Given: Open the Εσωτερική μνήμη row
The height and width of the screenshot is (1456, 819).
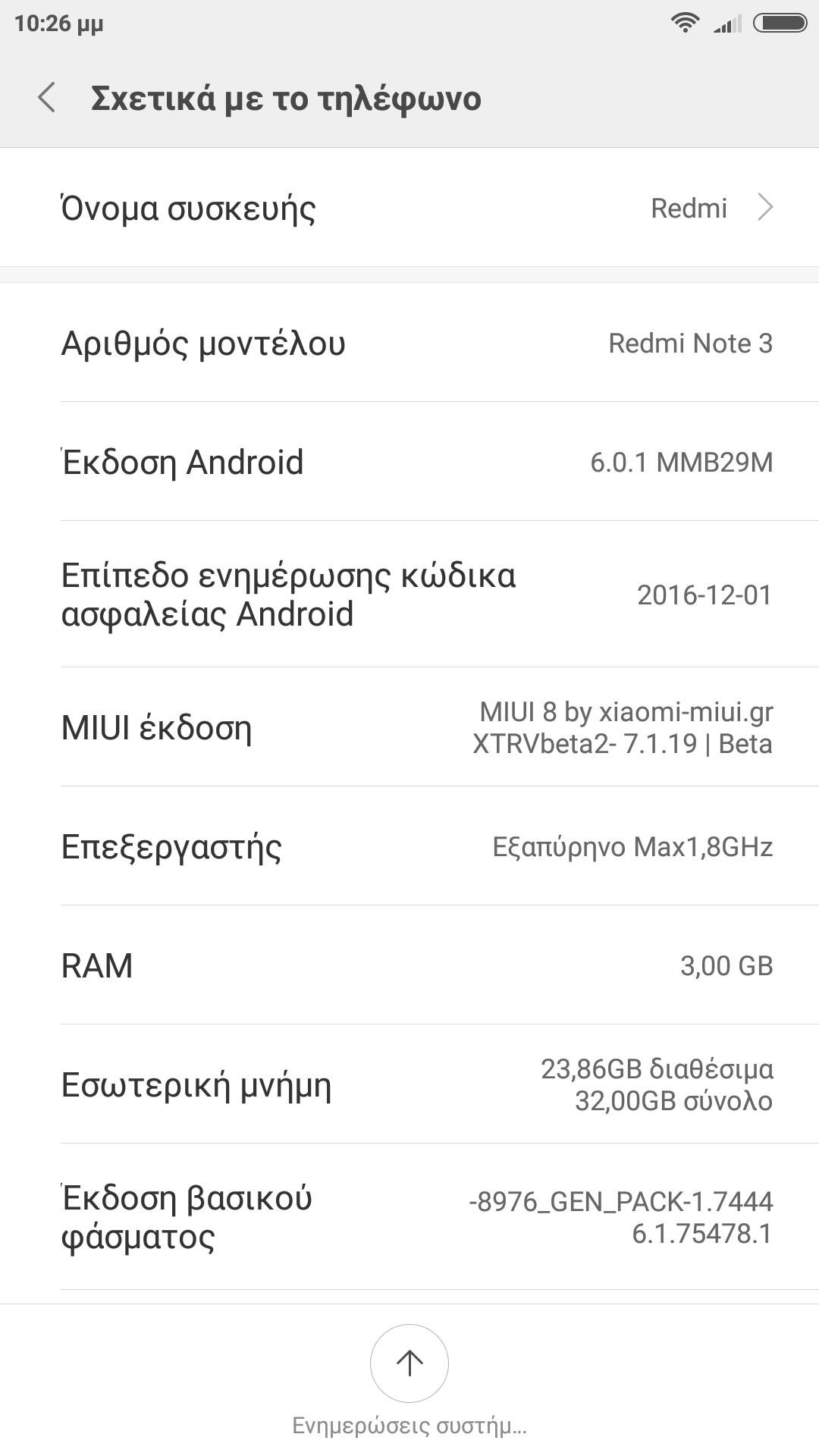Looking at the screenshot, I should click(409, 1084).
